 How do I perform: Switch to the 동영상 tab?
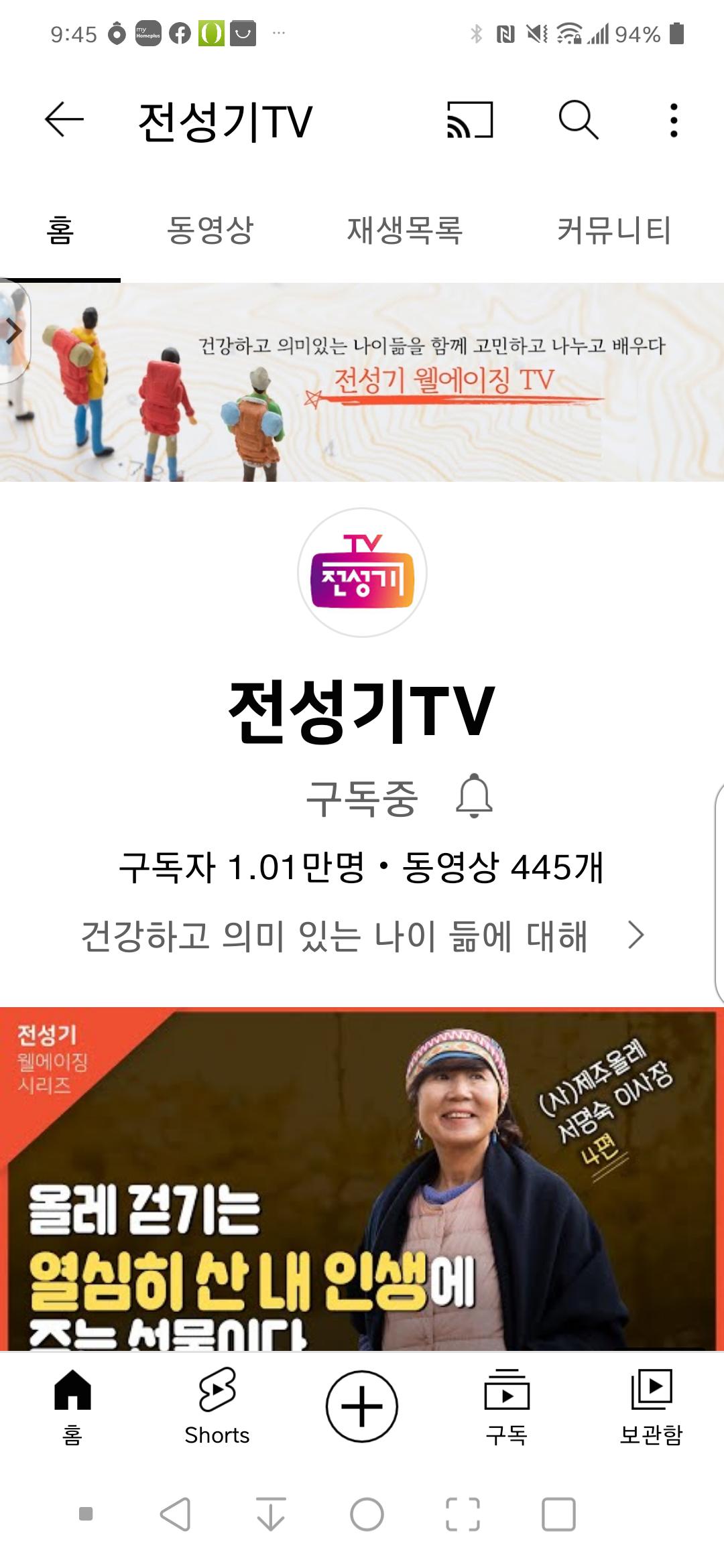210,231
